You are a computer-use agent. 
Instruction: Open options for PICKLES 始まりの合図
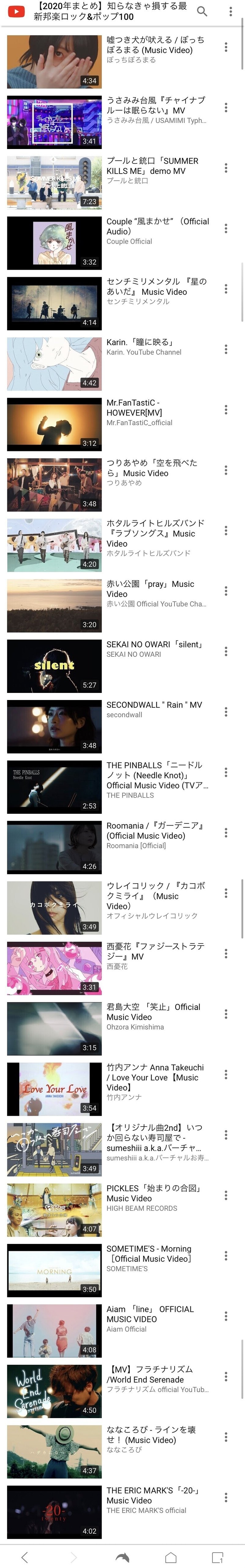tap(225, 1195)
